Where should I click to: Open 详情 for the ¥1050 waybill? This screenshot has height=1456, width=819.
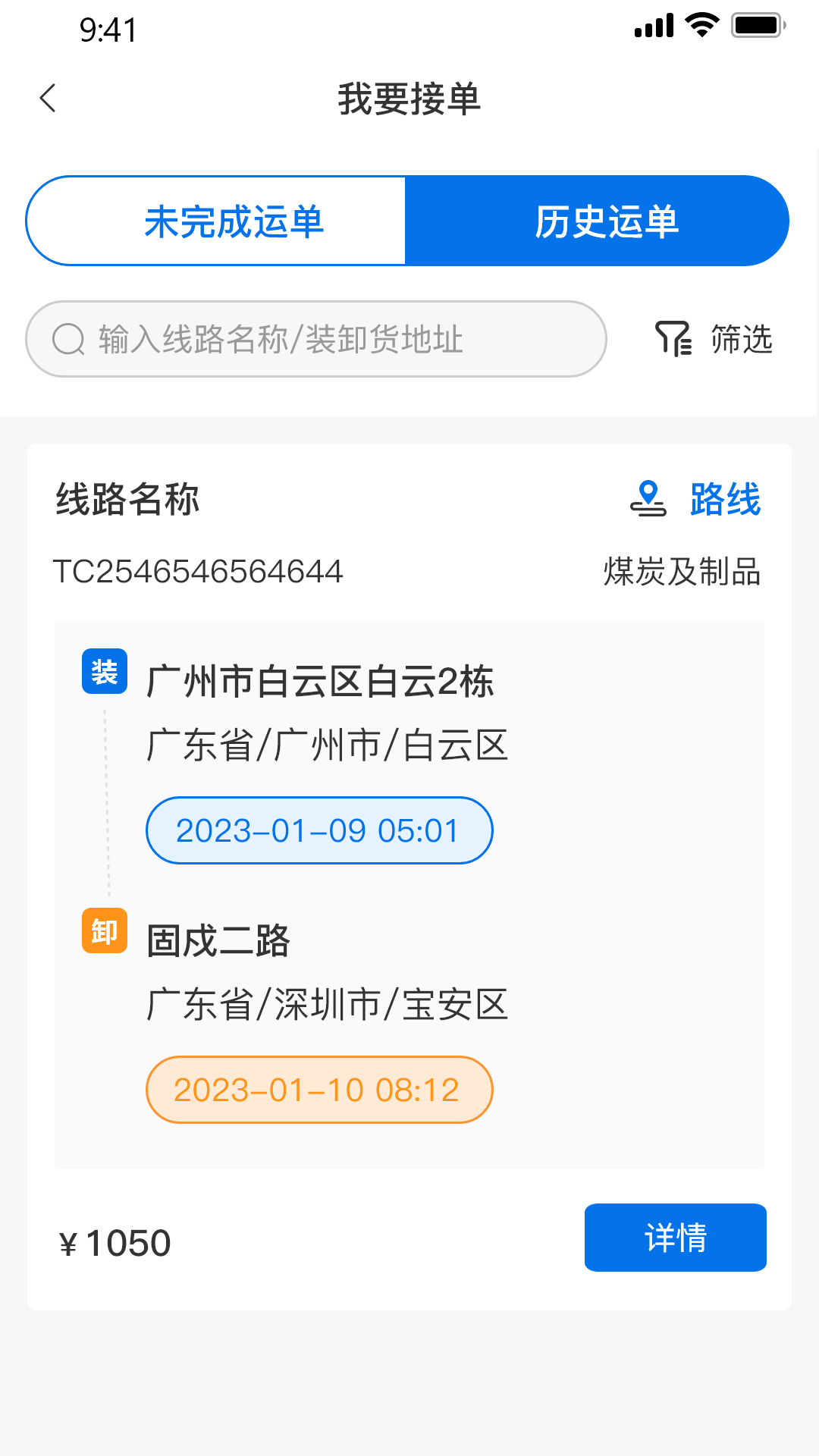click(x=675, y=1238)
